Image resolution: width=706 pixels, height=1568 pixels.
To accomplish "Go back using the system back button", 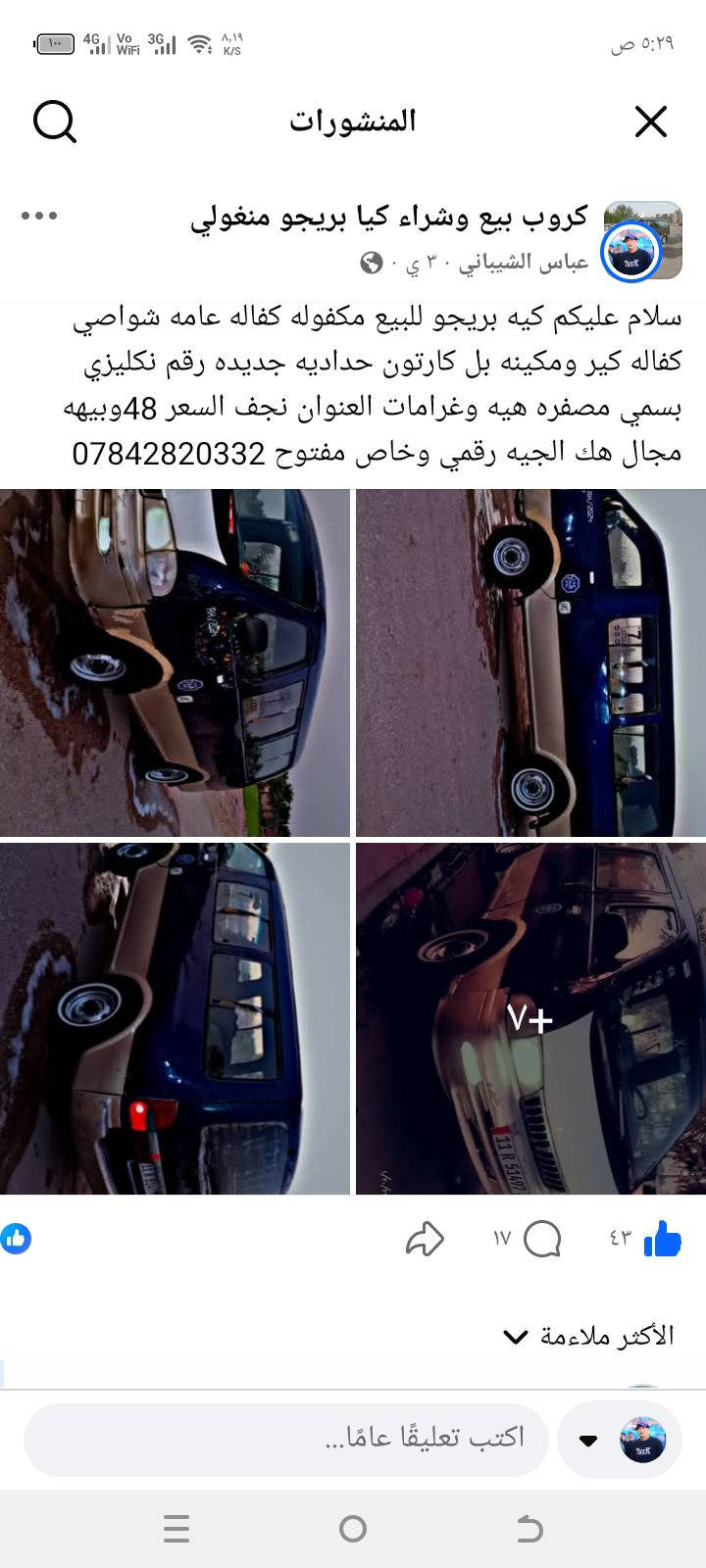I will 529,1529.
